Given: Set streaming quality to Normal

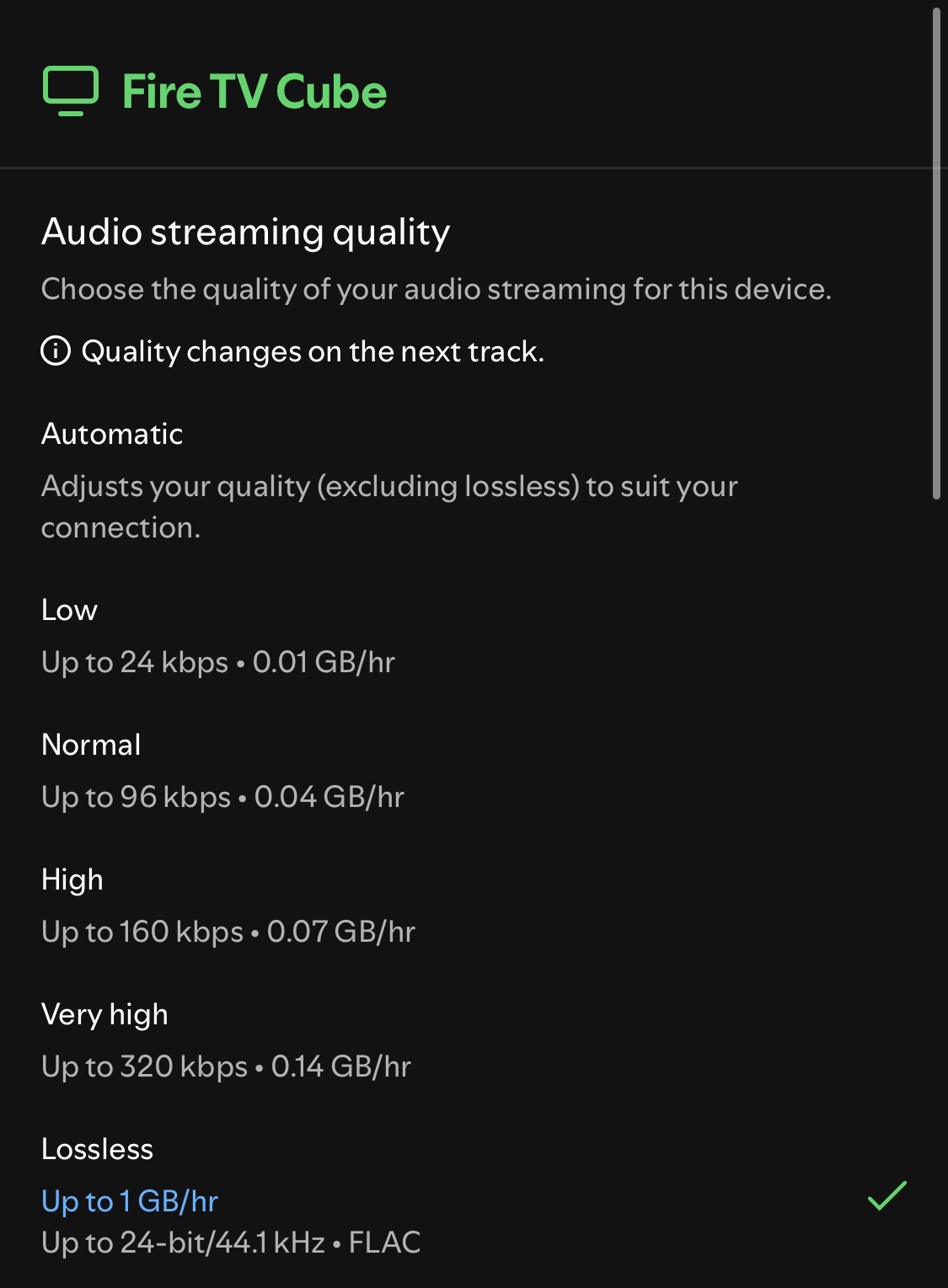Looking at the screenshot, I should click(x=91, y=746).
